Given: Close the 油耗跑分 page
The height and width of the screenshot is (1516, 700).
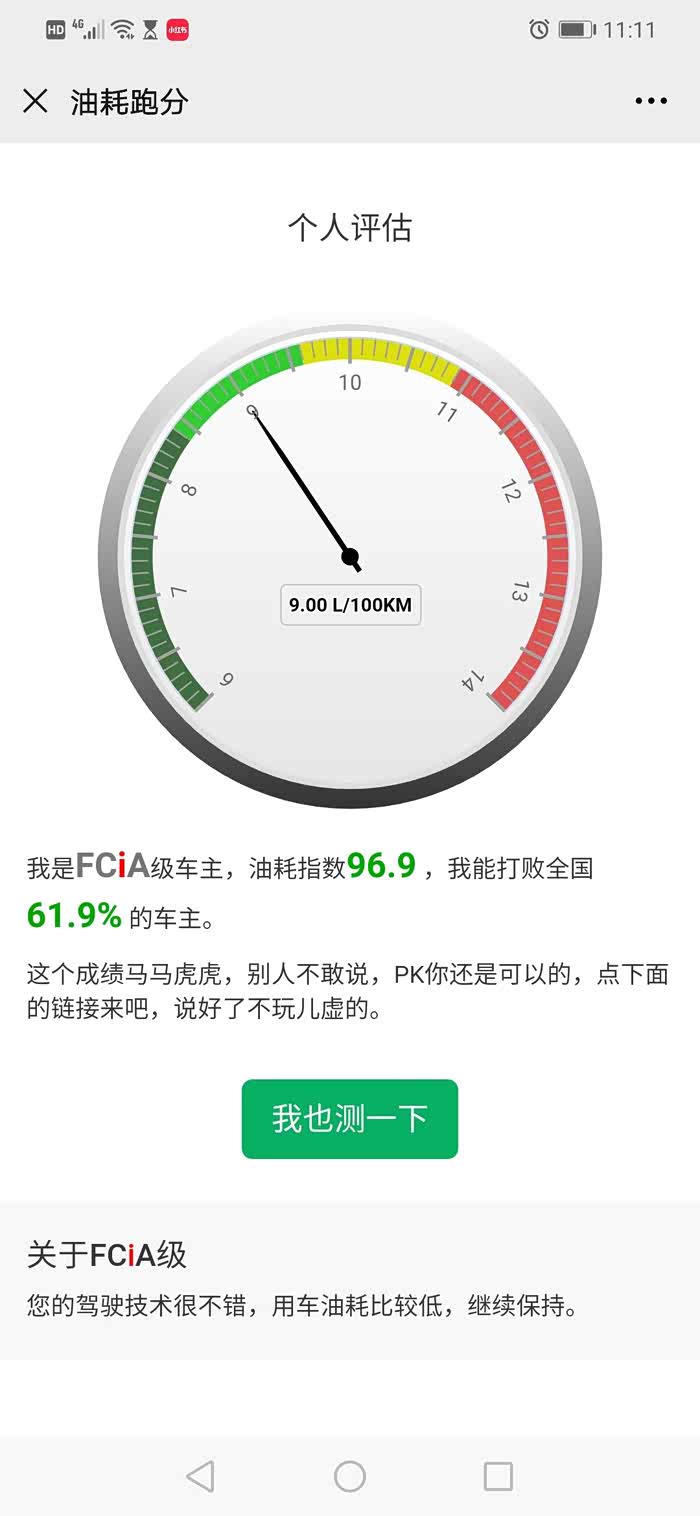Looking at the screenshot, I should [x=35, y=101].
